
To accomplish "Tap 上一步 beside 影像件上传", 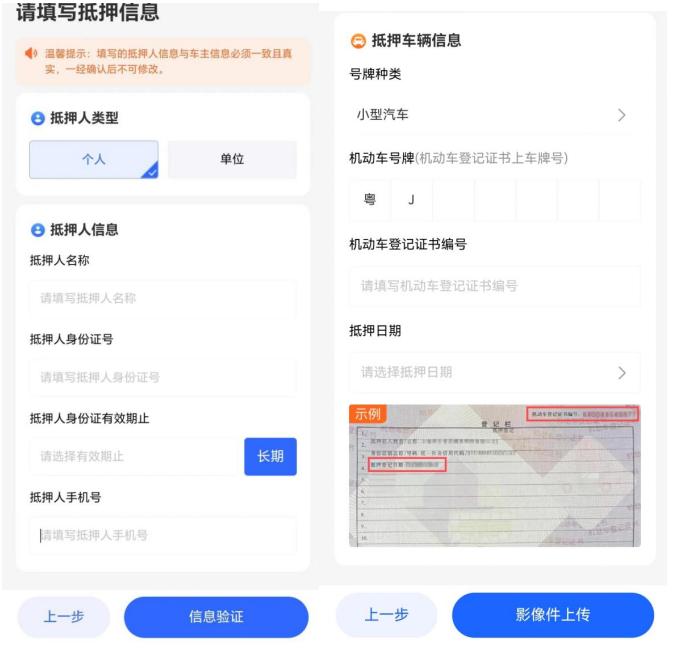I will pyautogui.click(x=386, y=615).
